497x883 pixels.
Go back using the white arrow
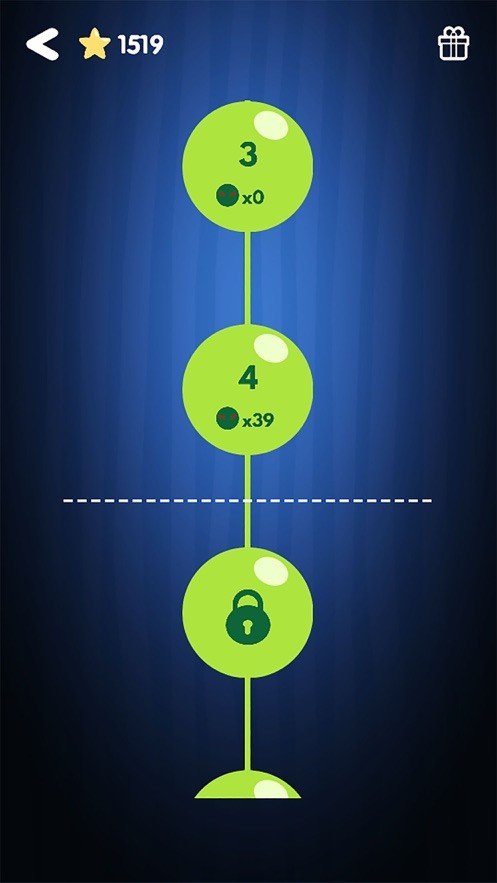click(42, 44)
